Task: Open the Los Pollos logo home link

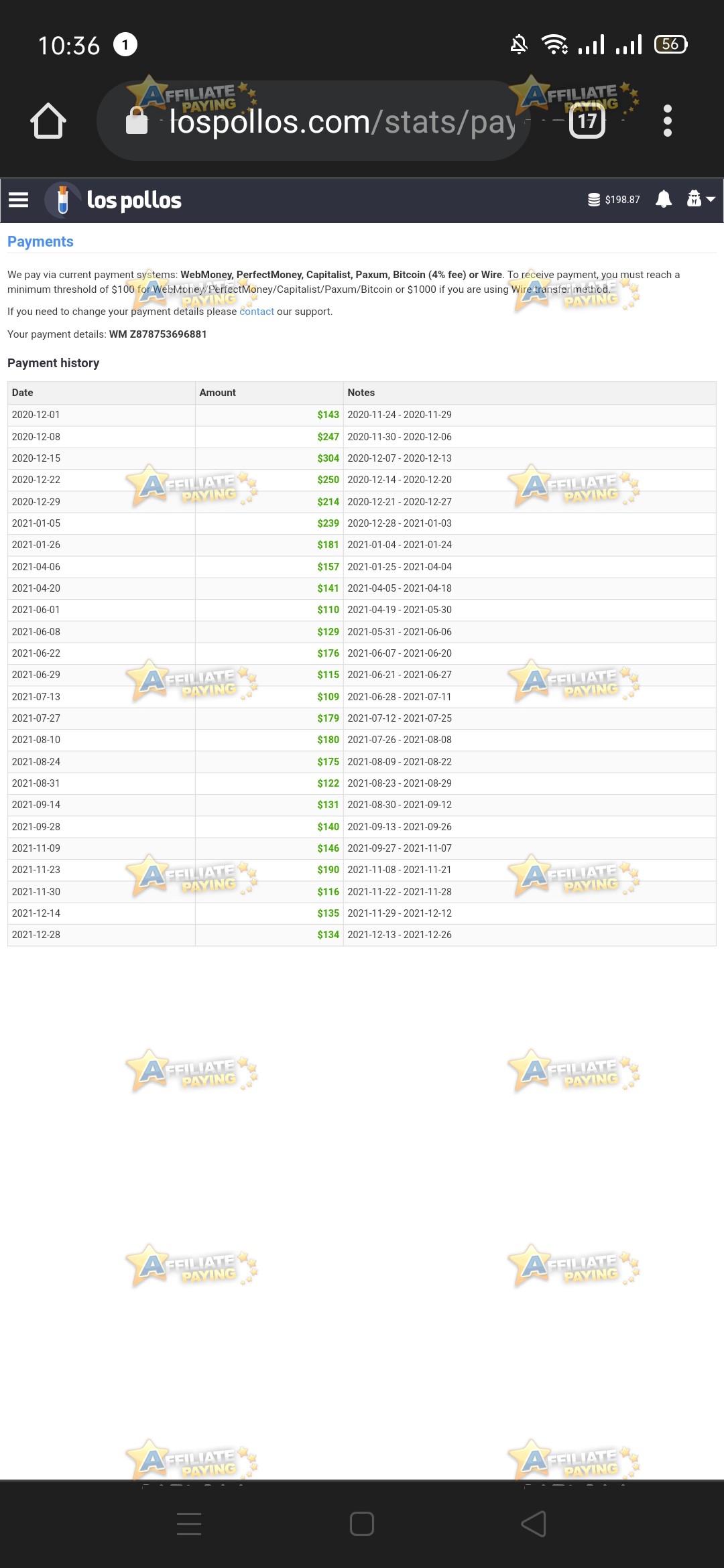Action: [113, 200]
